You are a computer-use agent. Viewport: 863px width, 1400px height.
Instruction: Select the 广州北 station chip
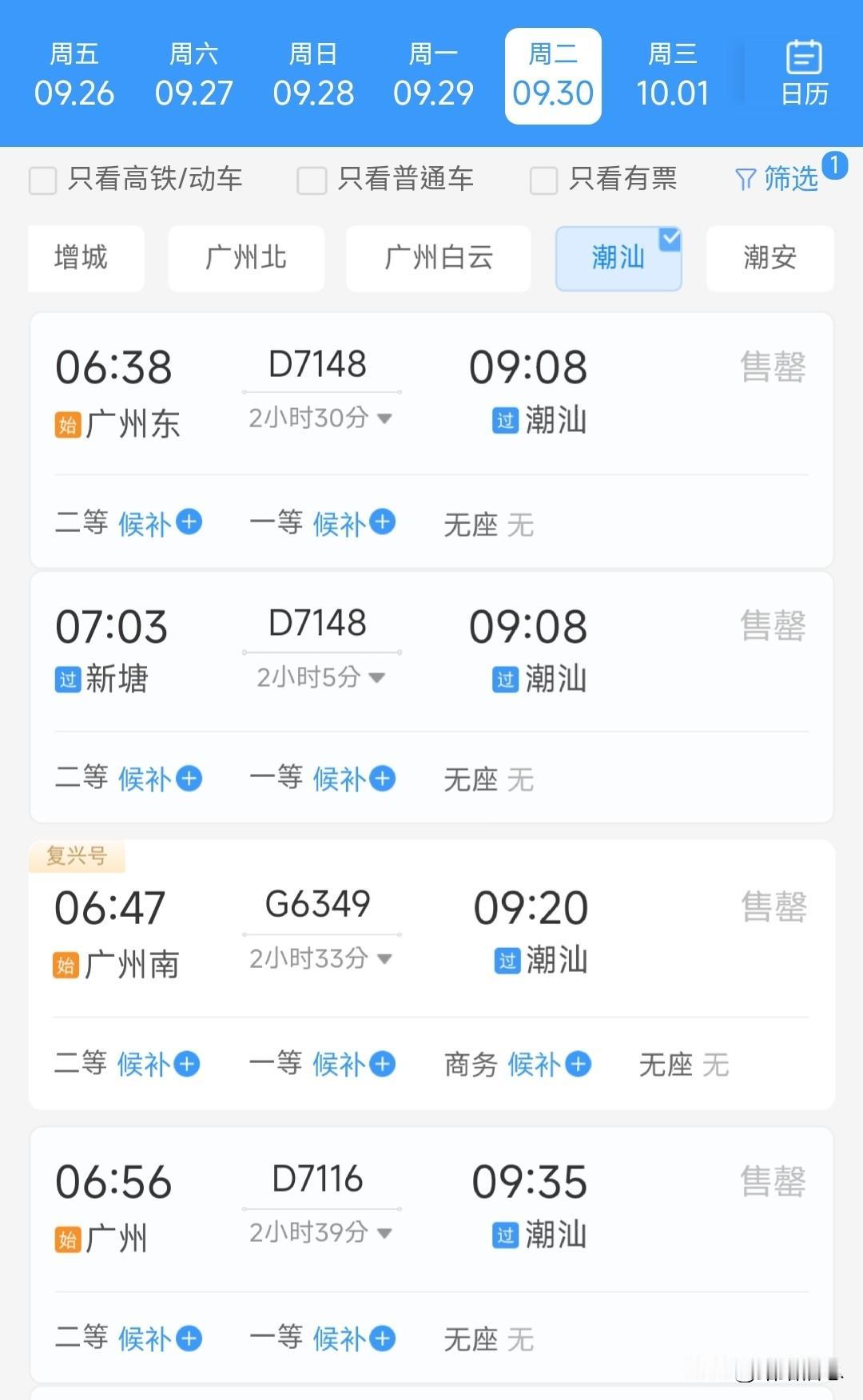coord(246,258)
